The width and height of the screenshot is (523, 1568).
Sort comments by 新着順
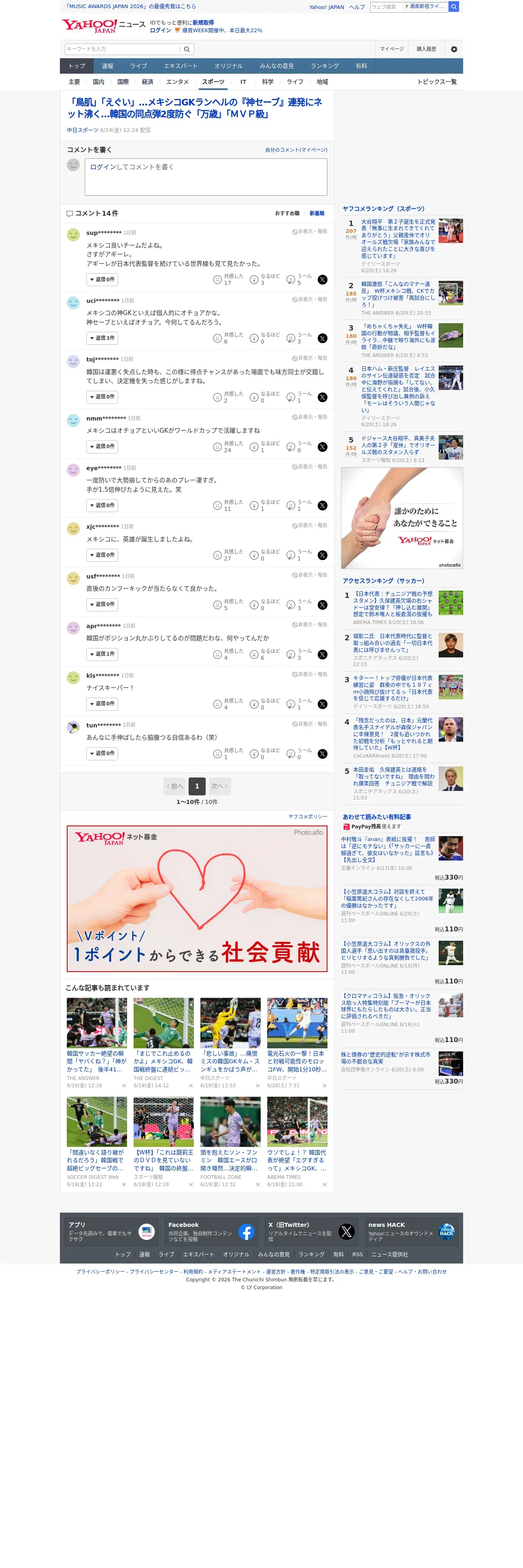(316, 214)
